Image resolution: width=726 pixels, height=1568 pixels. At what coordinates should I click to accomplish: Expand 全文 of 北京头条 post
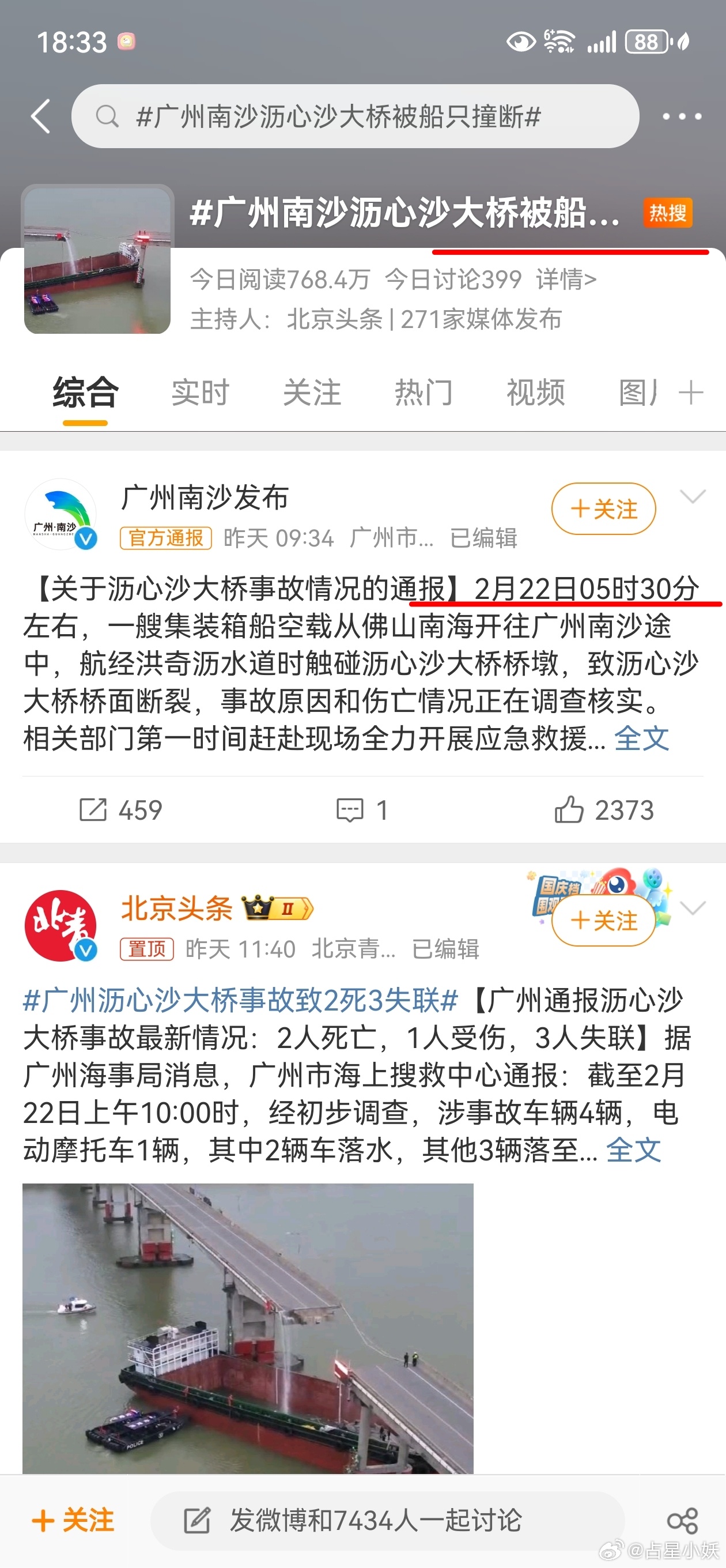[x=633, y=1149]
